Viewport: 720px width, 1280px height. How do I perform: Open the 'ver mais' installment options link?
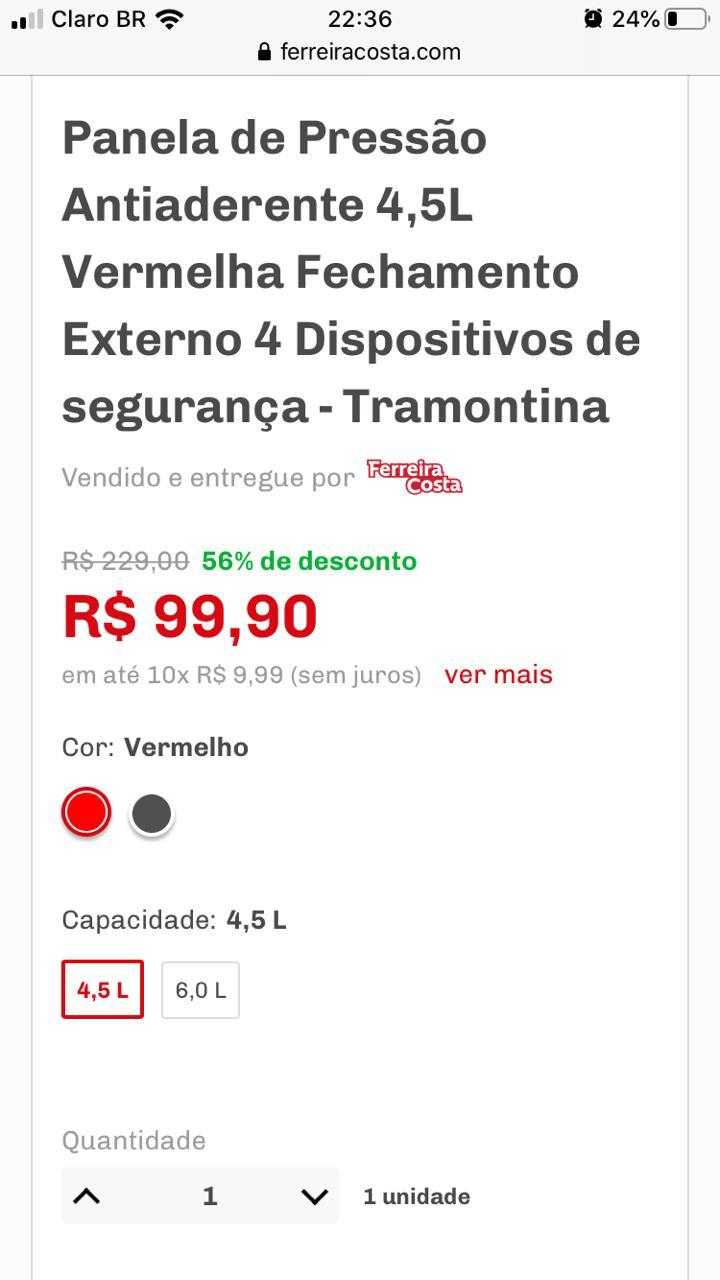pyautogui.click(x=498, y=675)
